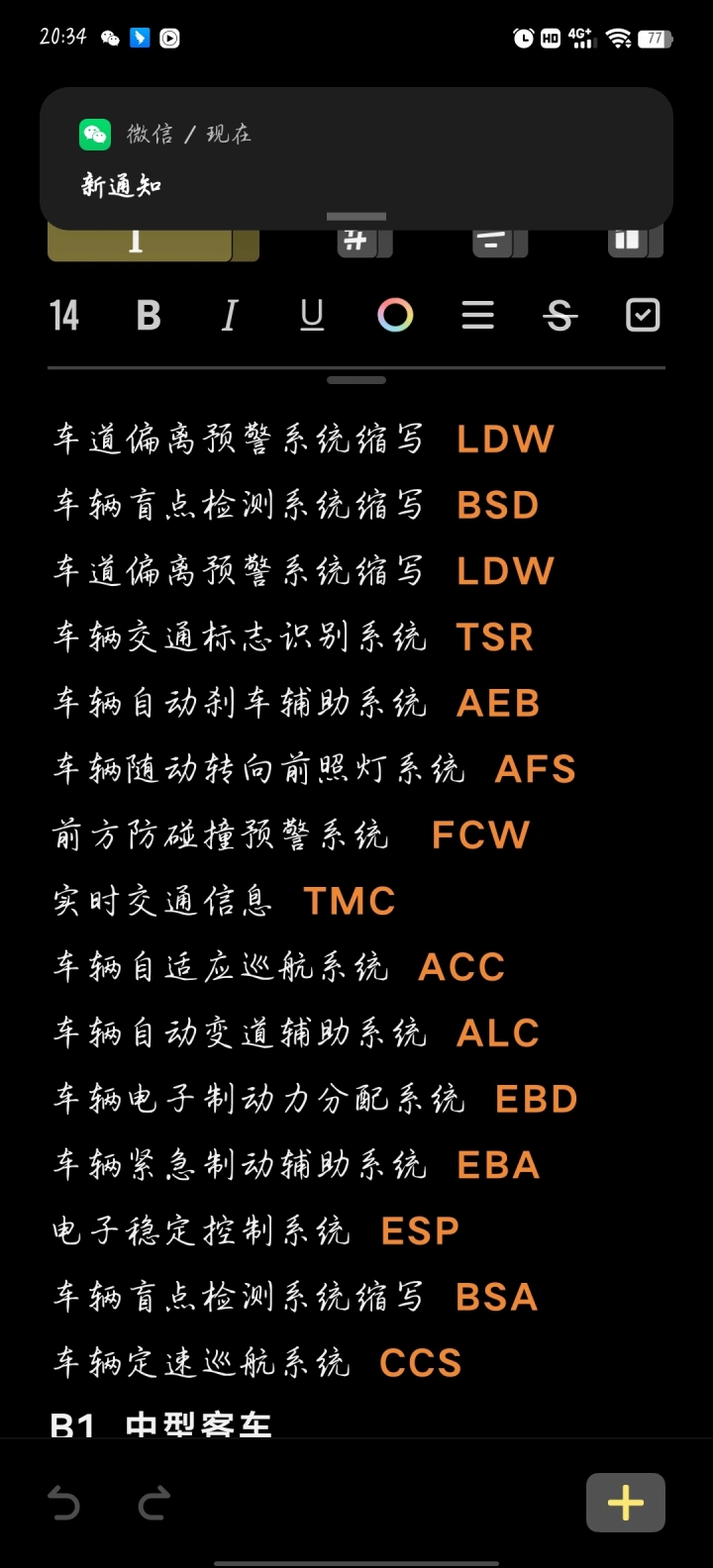This screenshot has height=1568, width=713.
Task: Undo the last edit
Action: click(x=64, y=1504)
